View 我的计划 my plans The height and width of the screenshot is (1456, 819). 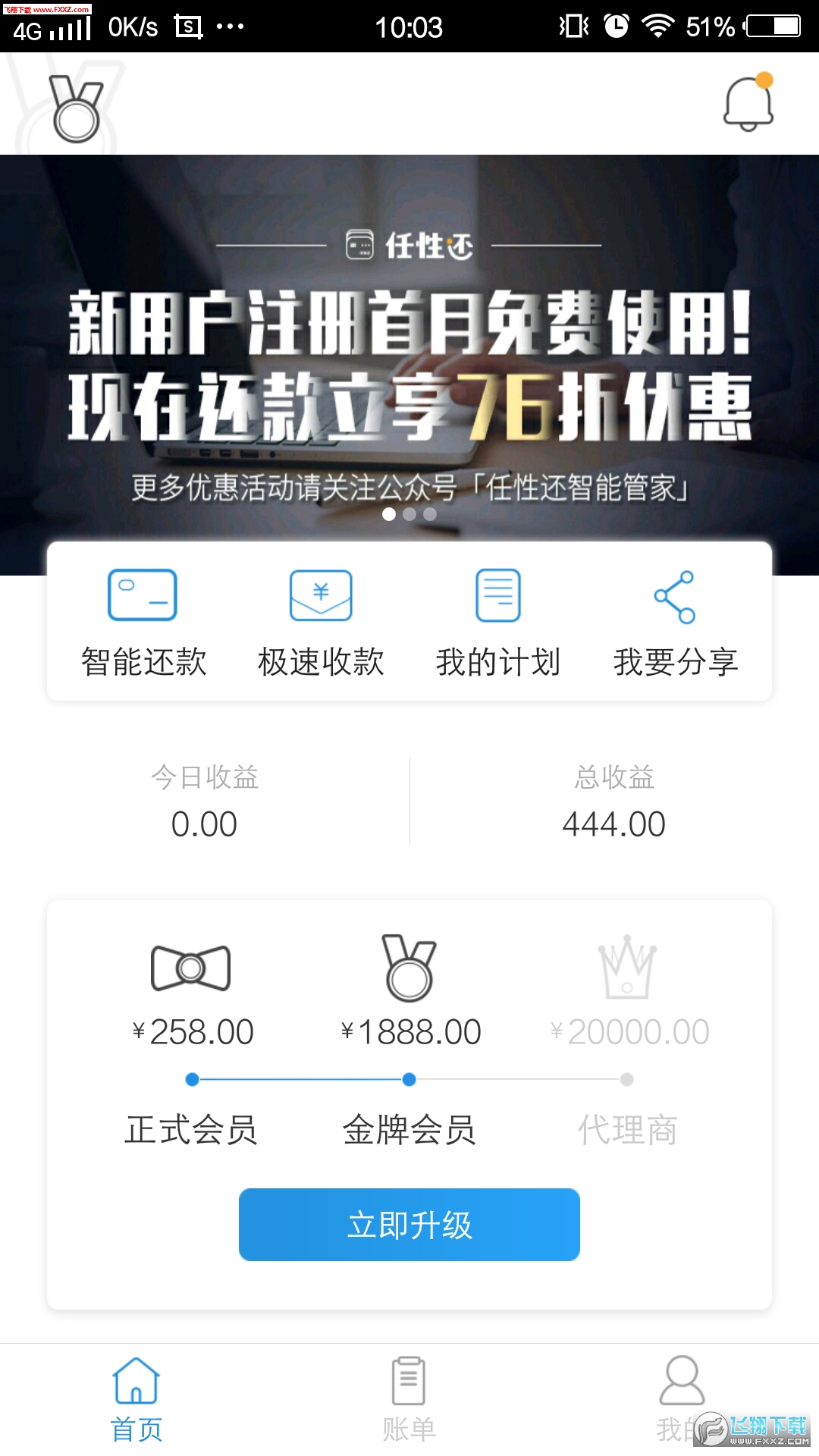(498, 623)
